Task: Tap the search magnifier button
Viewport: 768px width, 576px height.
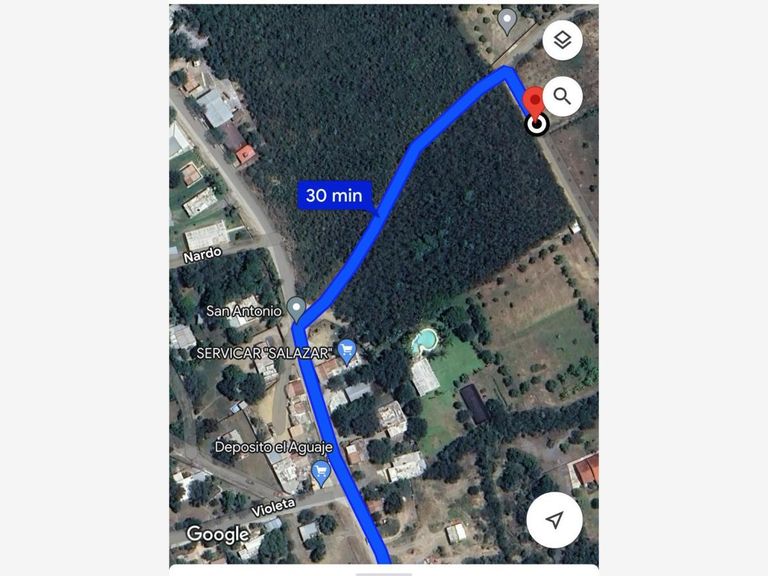Action: click(562, 96)
